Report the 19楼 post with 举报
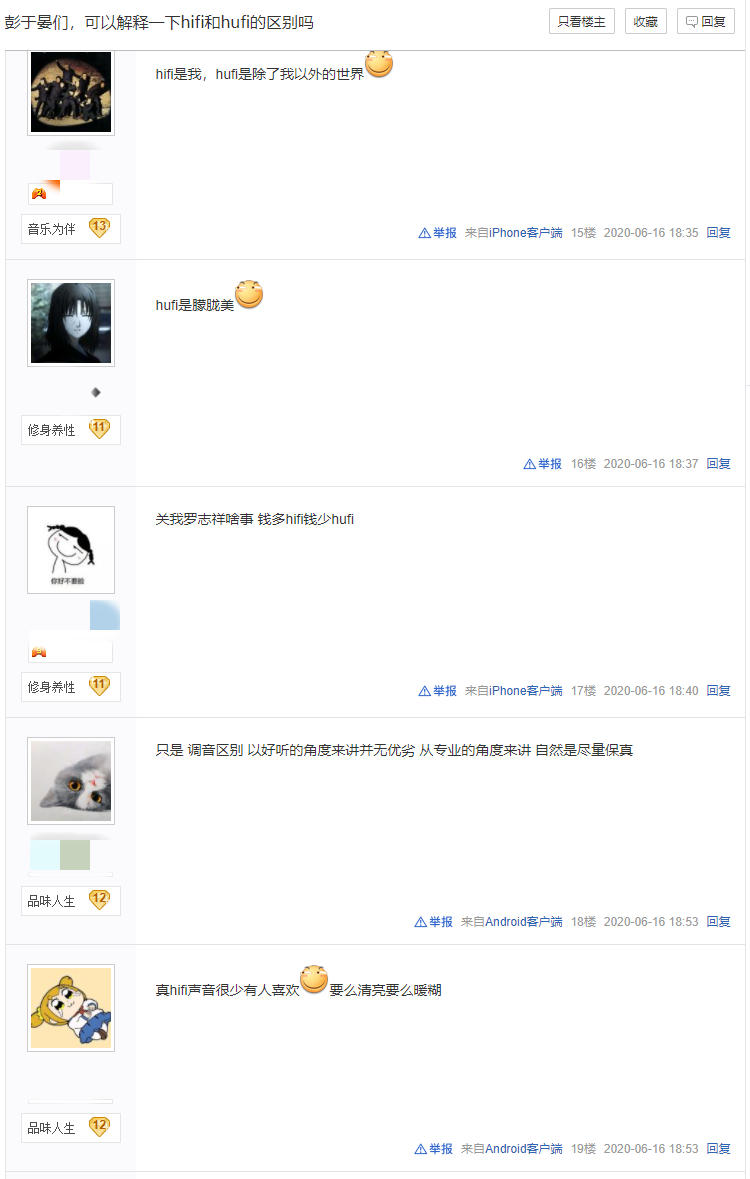This screenshot has height=1179, width=750. pyautogui.click(x=434, y=1149)
